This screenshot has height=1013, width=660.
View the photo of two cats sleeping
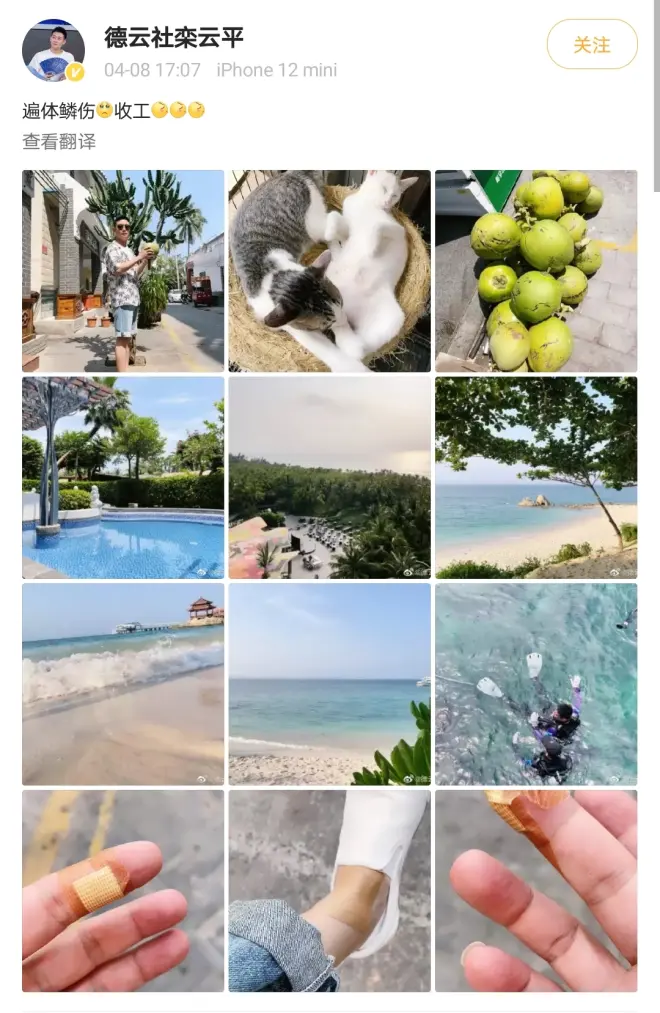[329, 271]
